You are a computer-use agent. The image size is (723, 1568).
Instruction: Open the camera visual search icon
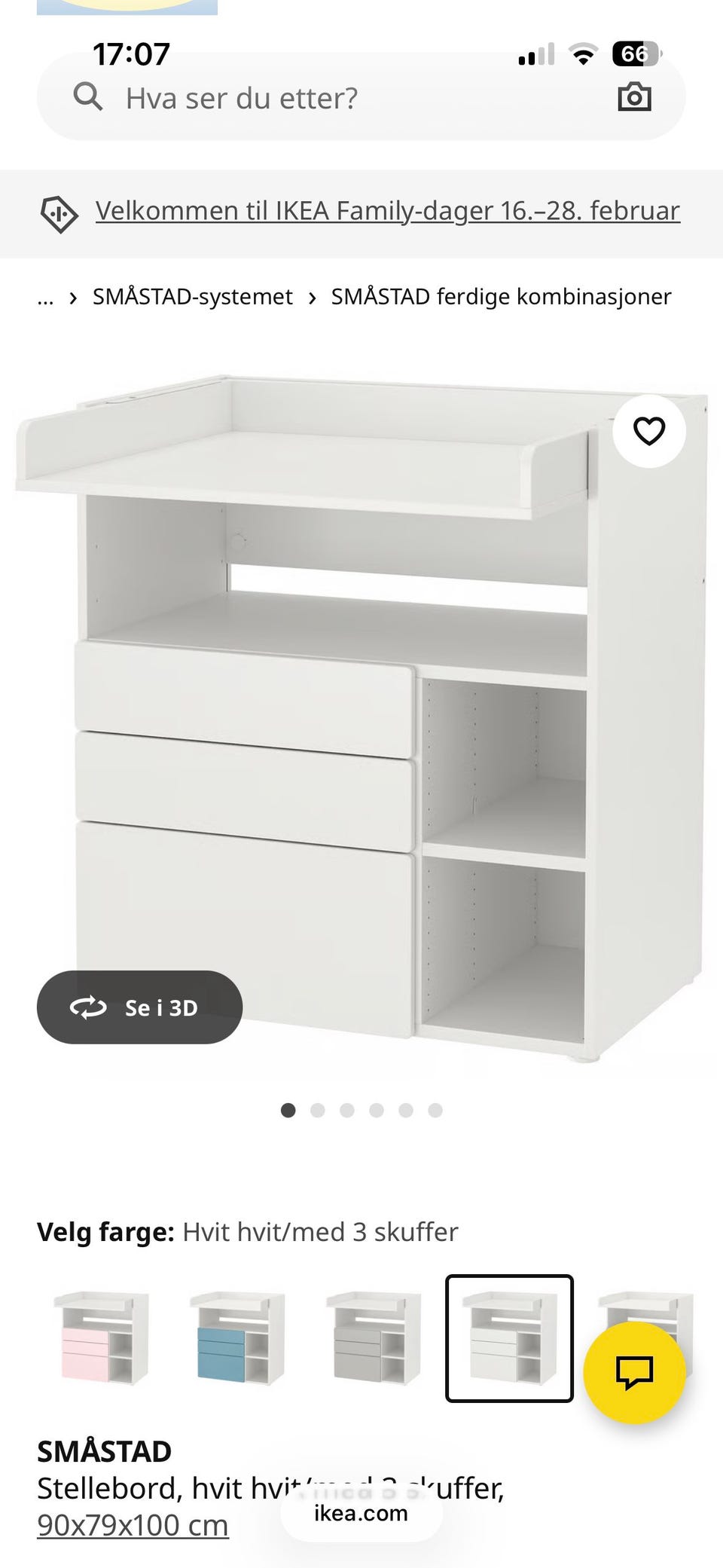click(x=634, y=98)
